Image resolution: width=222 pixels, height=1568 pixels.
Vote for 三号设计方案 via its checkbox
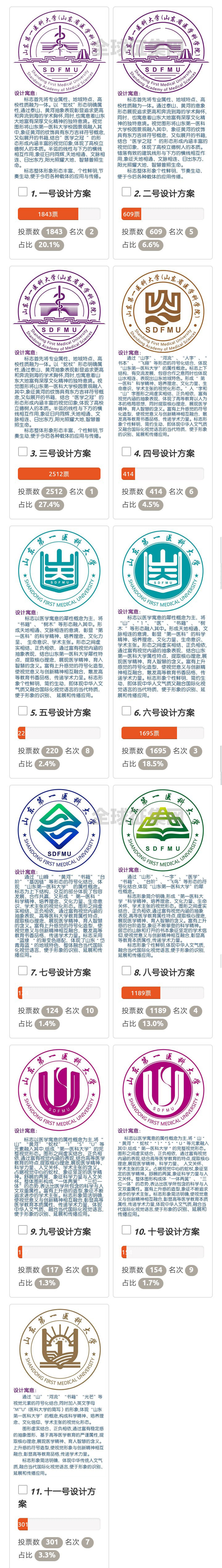tap(23, 452)
